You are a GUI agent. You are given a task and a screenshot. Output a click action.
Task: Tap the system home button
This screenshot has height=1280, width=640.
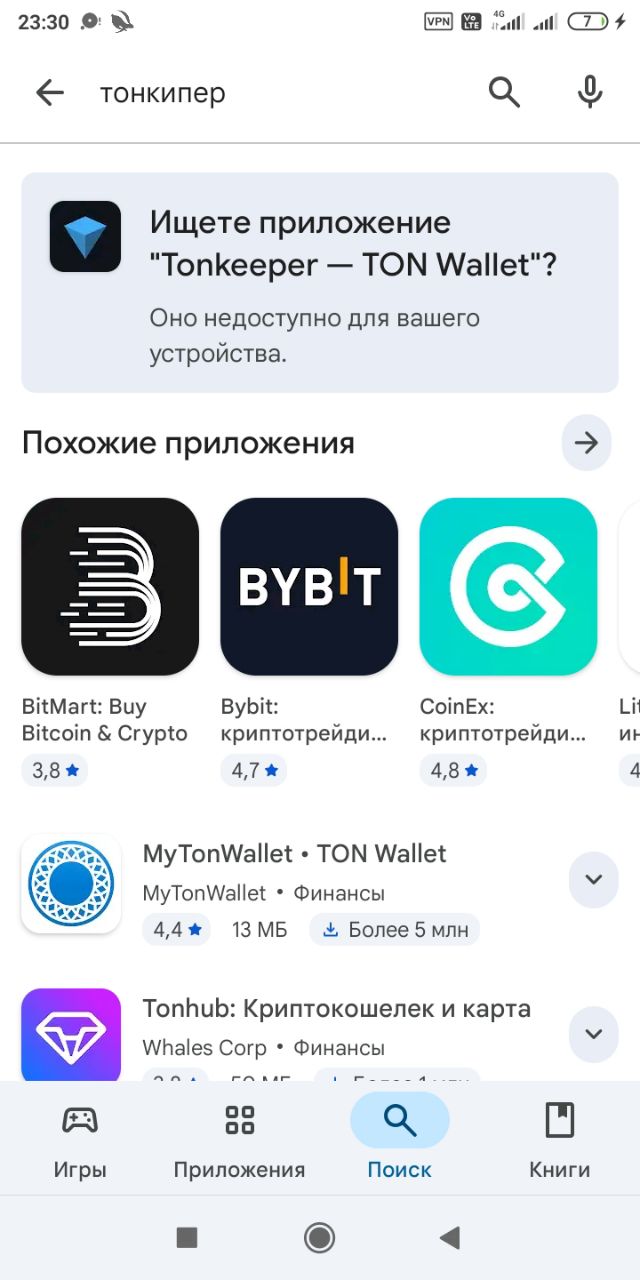320,1238
